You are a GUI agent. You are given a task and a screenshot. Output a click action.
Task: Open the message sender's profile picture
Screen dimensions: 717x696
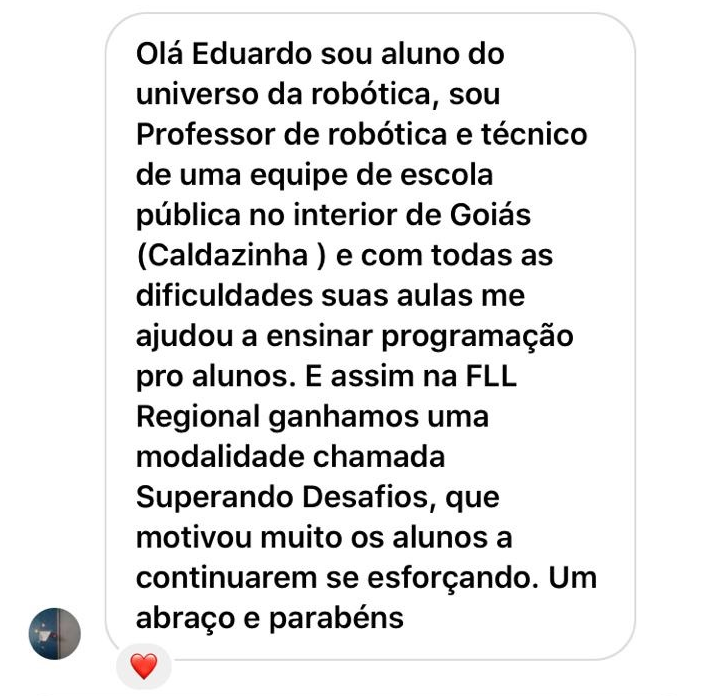(x=54, y=633)
